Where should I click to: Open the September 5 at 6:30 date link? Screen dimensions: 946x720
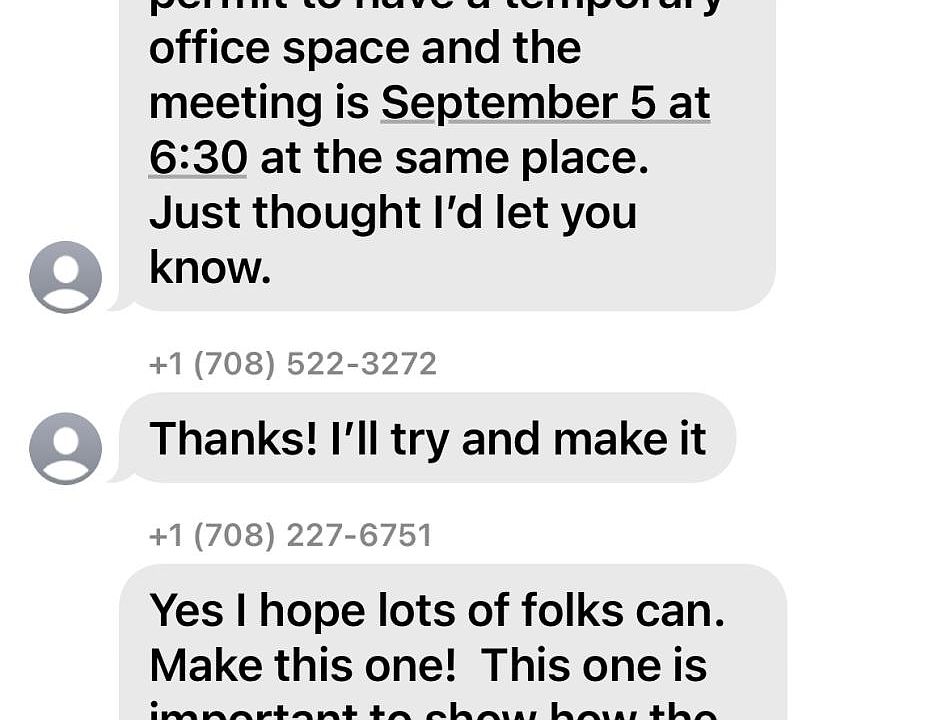click(x=545, y=104)
